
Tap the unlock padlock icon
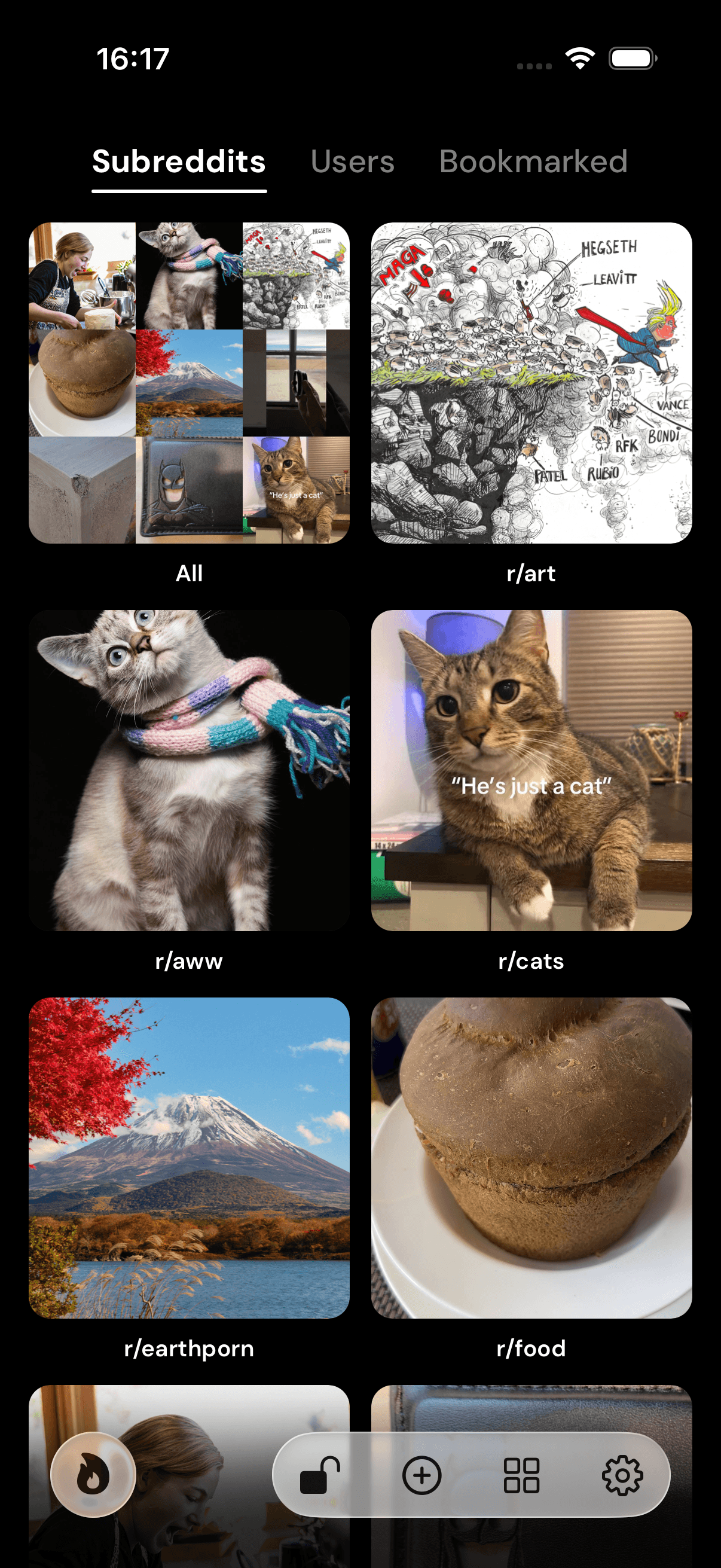[x=320, y=1475]
